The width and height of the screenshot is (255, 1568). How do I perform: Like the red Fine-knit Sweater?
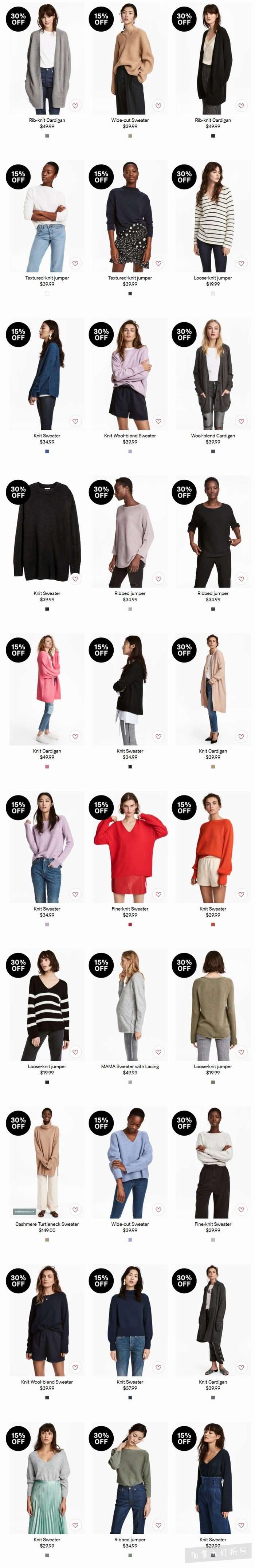pyautogui.click(x=158, y=894)
